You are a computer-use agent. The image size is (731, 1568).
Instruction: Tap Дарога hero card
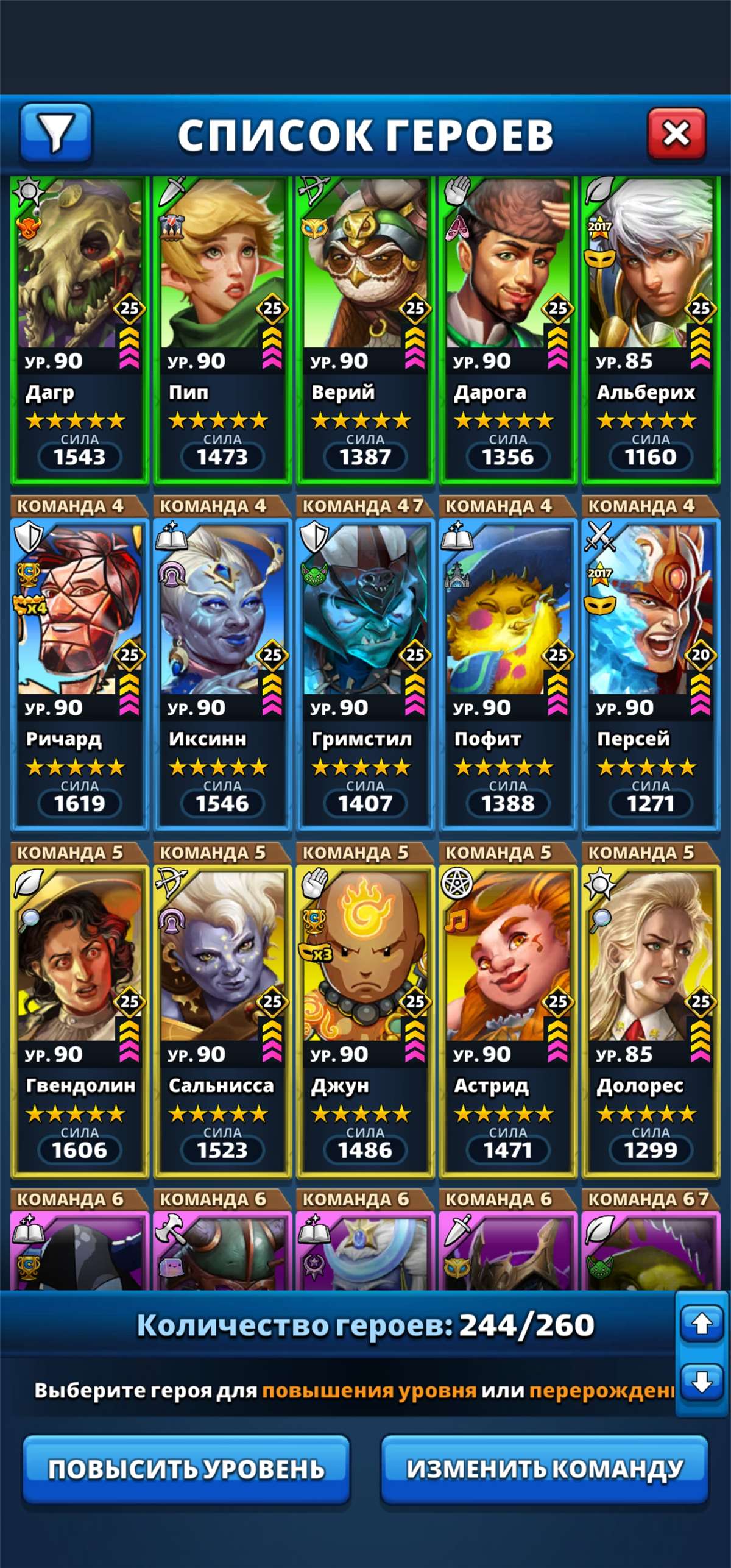(x=507, y=329)
